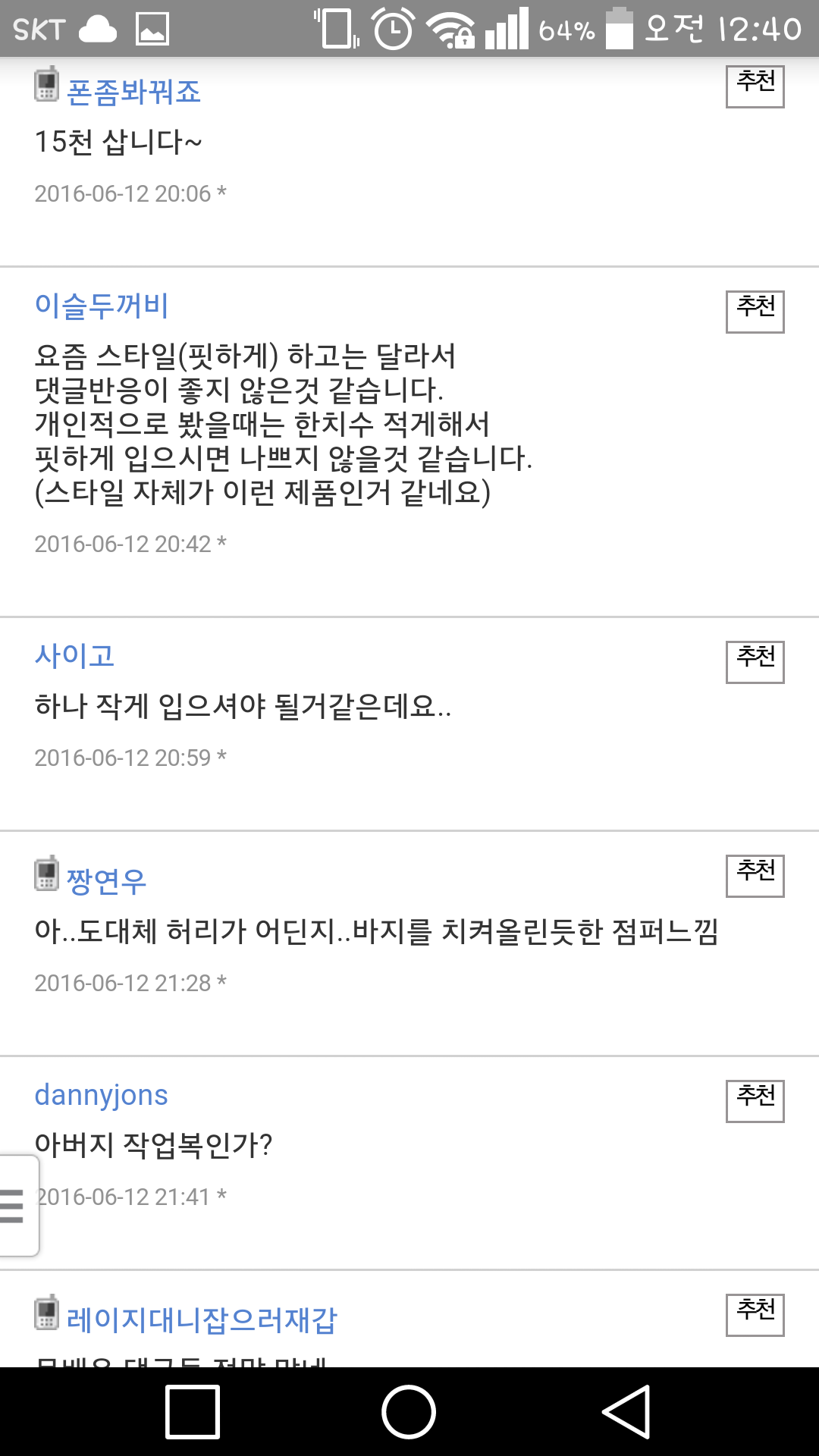Image resolution: width=819 pixels, height=1456 pixels.
Task: Open 레이지대니잡으러재갑's profile link
Action: point(202,1320)
